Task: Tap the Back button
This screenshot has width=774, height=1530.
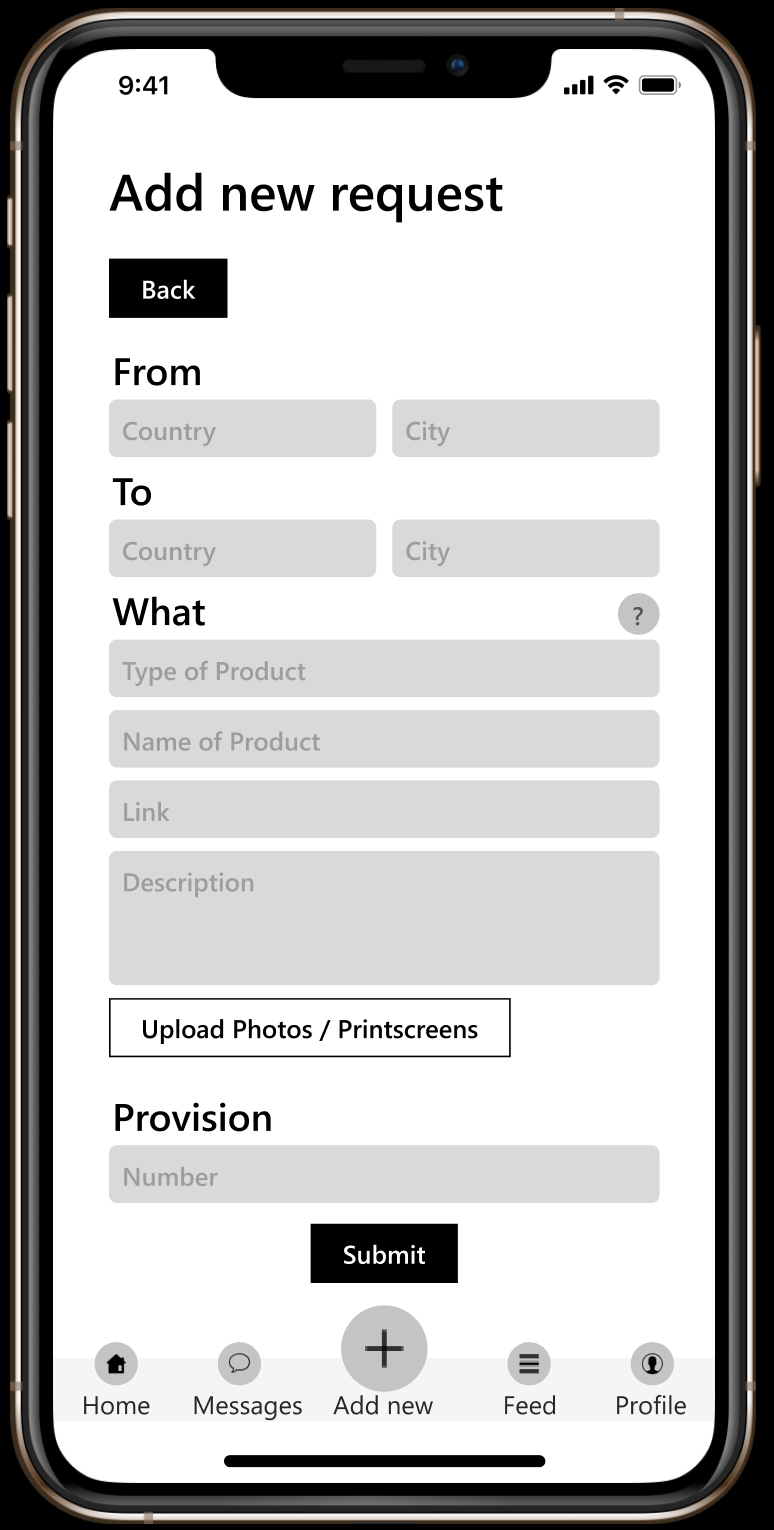Action: (168, 289)
